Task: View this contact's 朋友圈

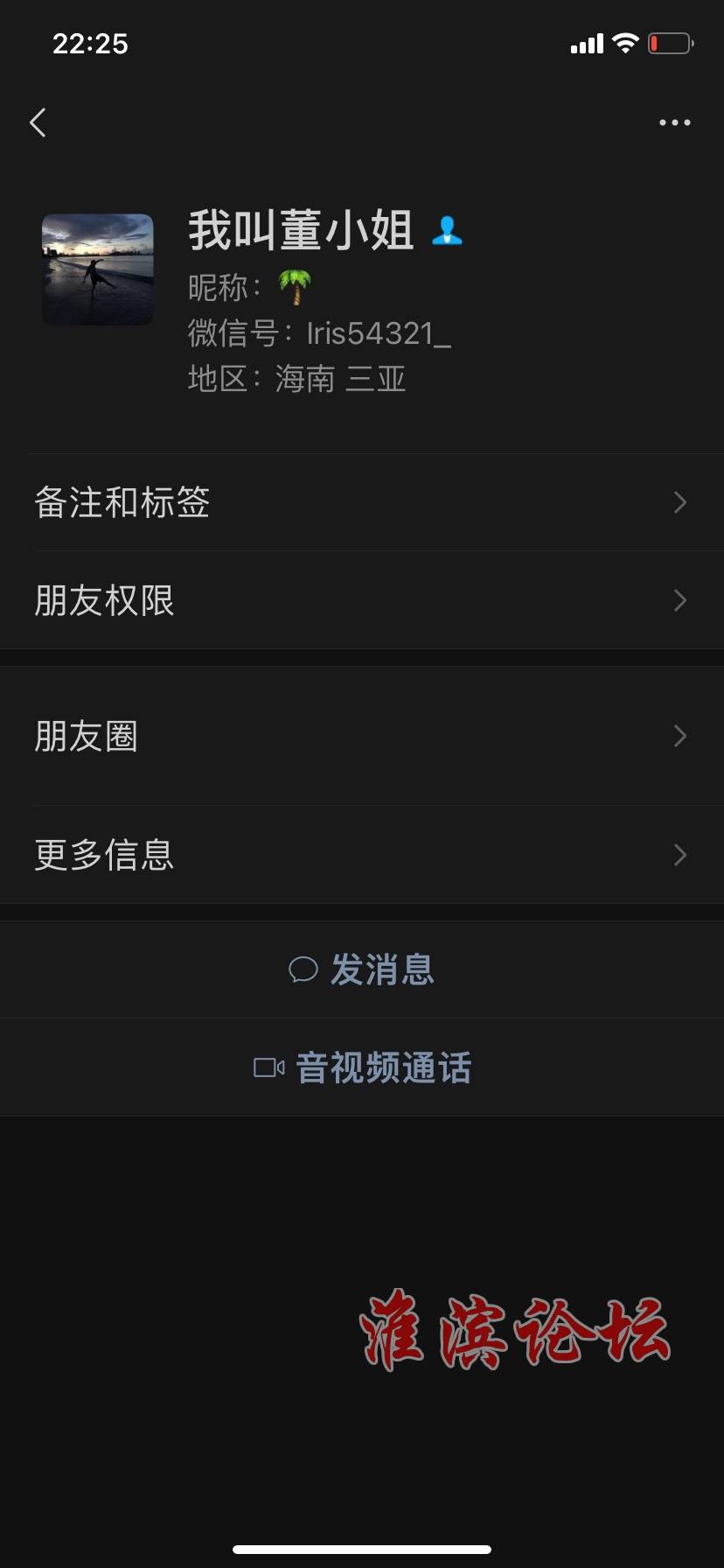Action: click(x=362, y=736)
